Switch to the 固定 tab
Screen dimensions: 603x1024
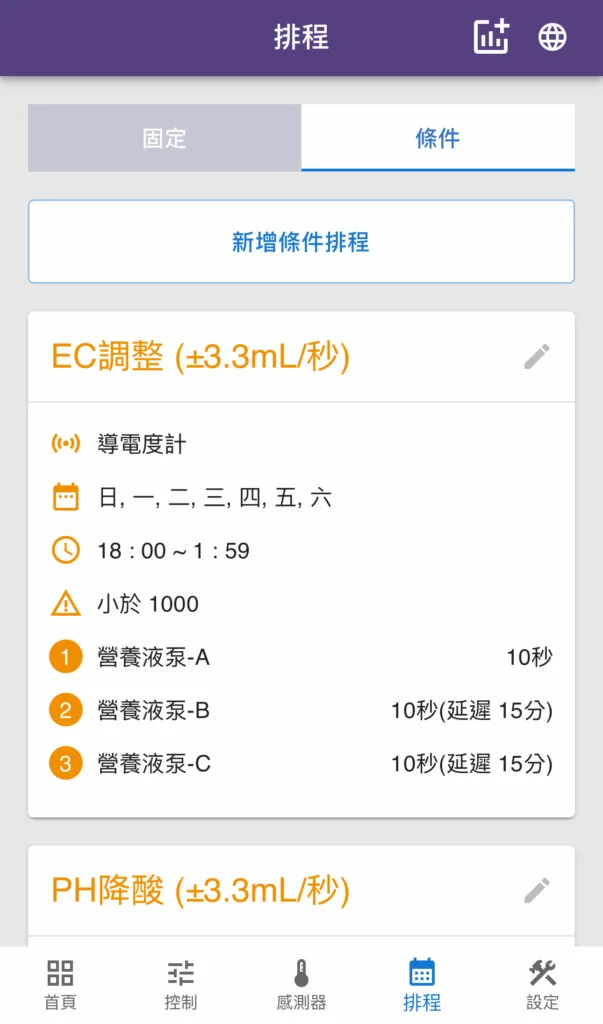click(165, 138)
